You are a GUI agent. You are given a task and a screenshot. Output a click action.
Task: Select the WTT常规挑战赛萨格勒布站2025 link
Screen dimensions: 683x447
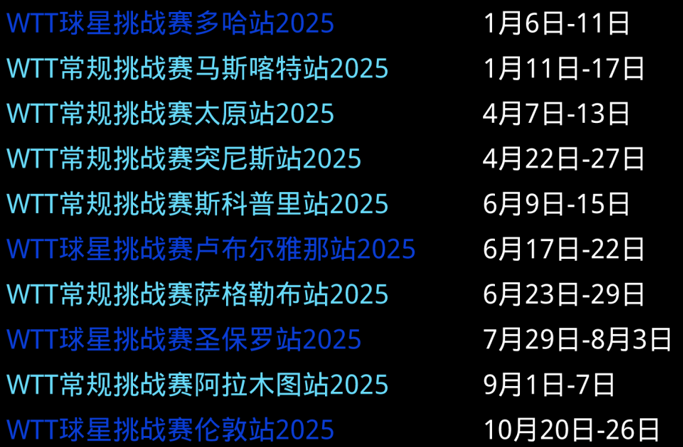197,294
